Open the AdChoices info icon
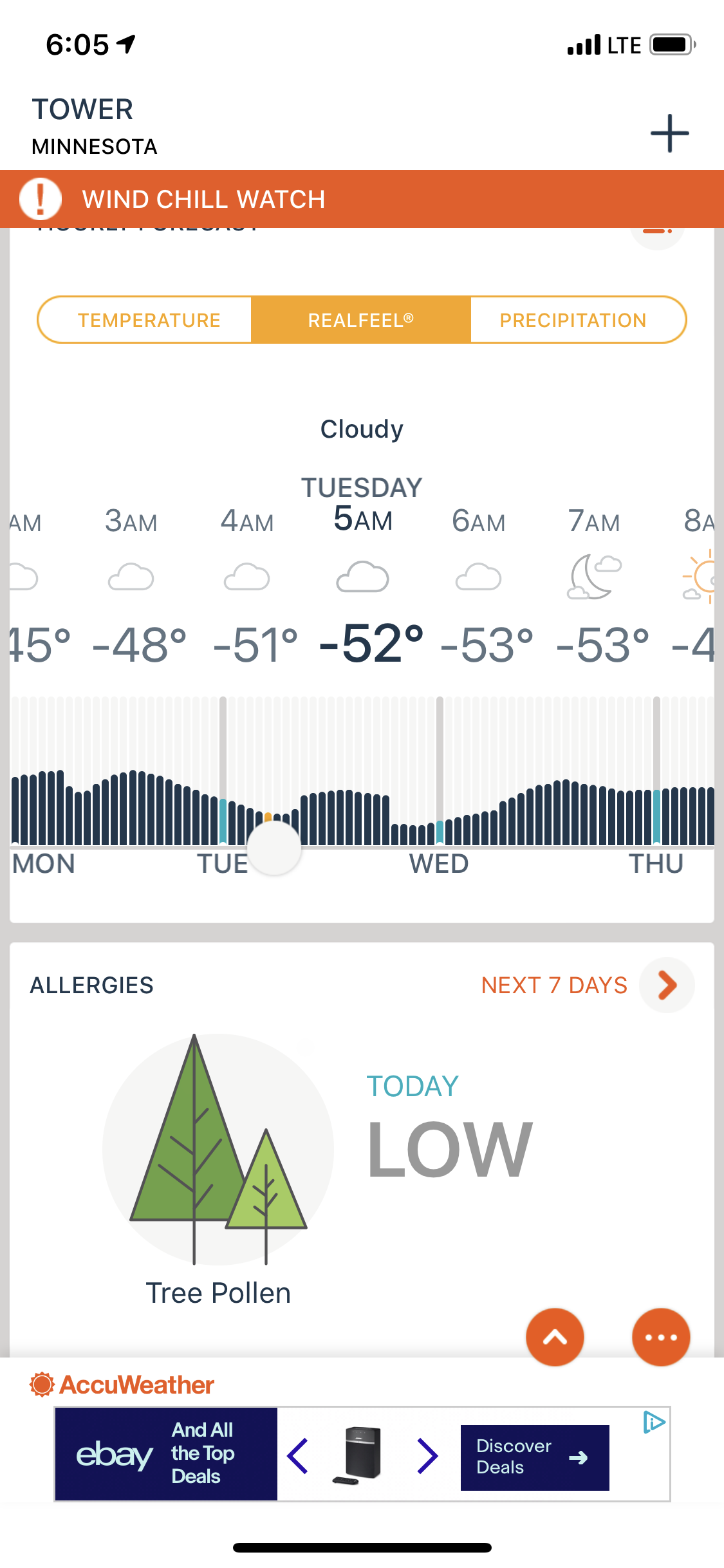 coord(654,1421)
